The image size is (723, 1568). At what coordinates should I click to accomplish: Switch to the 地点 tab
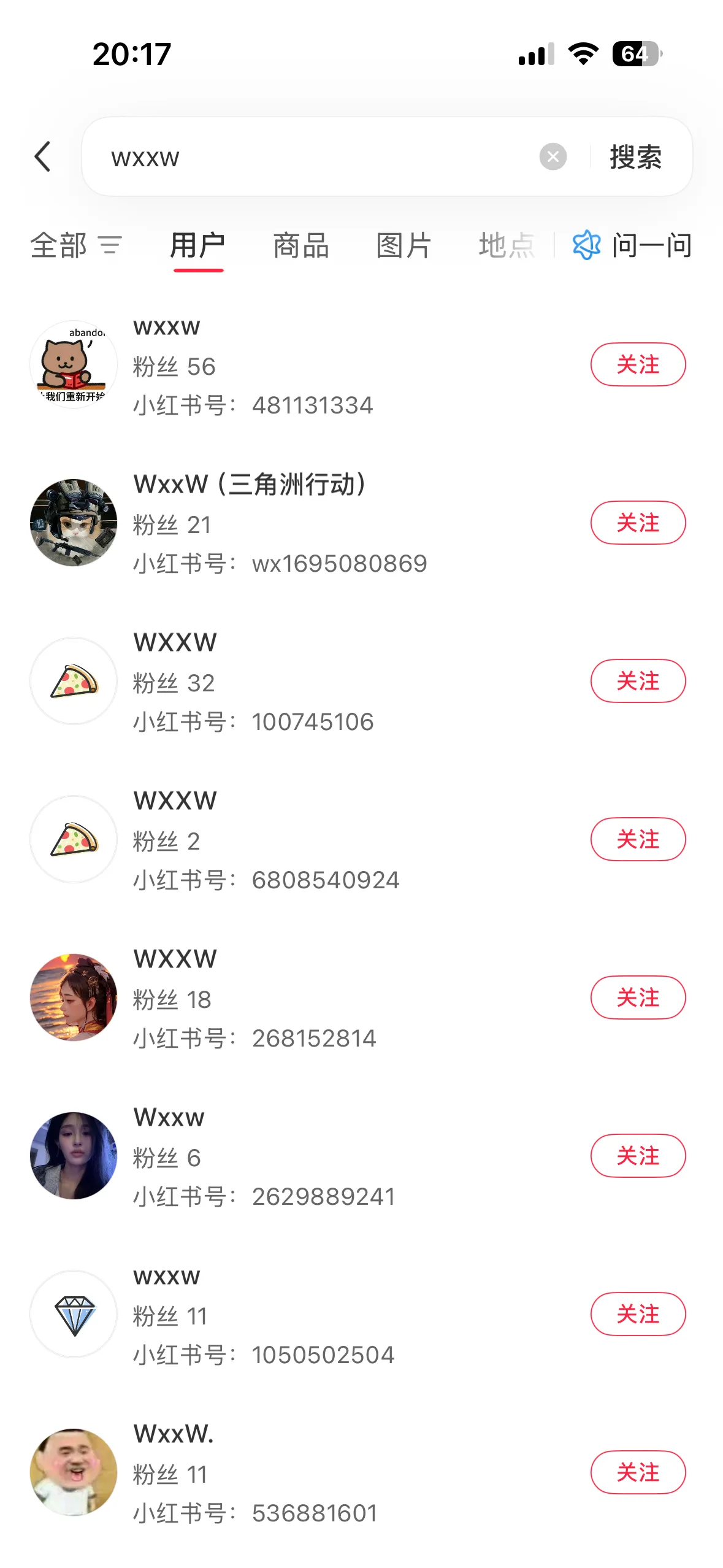(507, 245)
